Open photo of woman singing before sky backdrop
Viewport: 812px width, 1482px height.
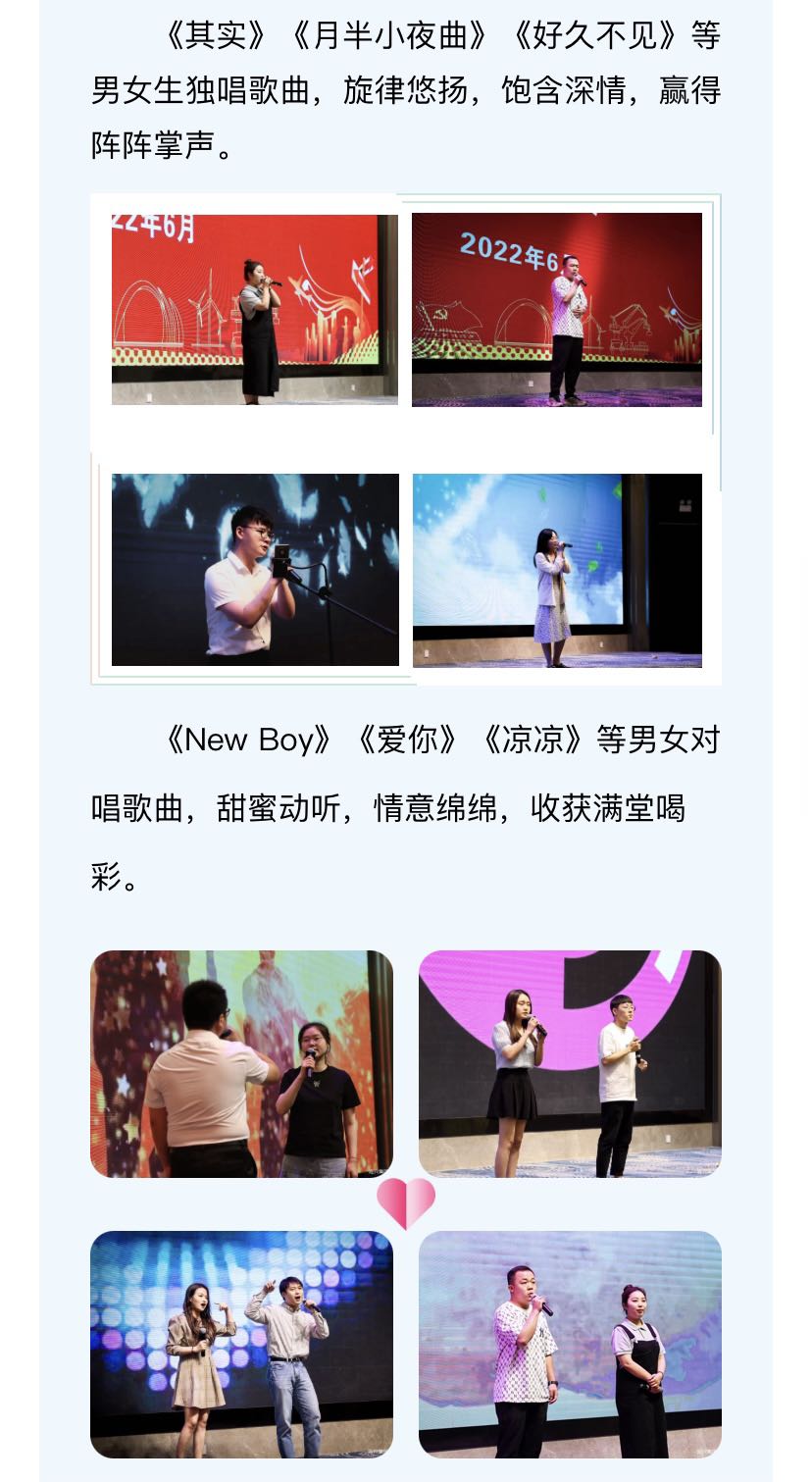[x=556, y=569]
